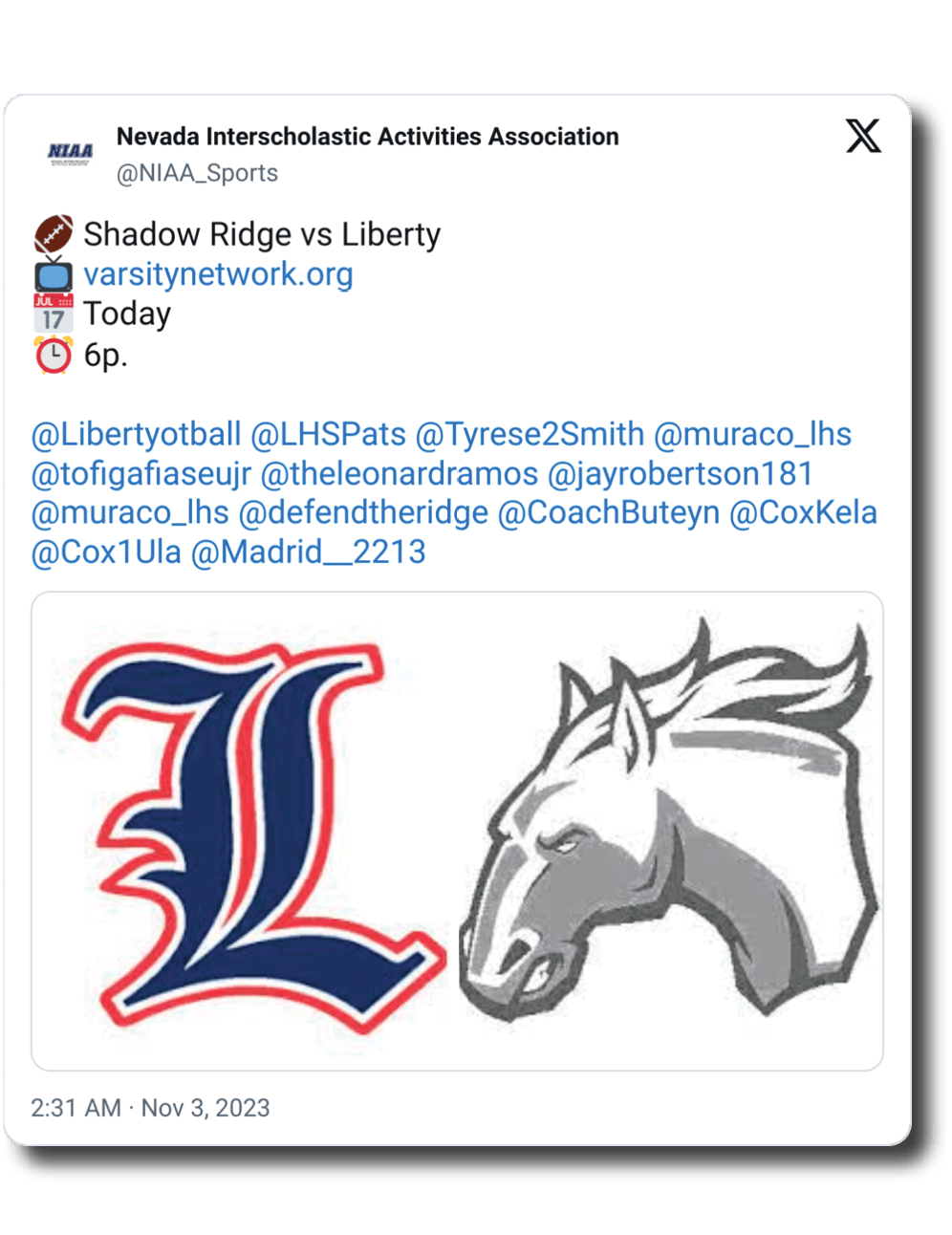Open the @LHSPats mention
The image size is (952, 1235).
[x=328, y=434]
